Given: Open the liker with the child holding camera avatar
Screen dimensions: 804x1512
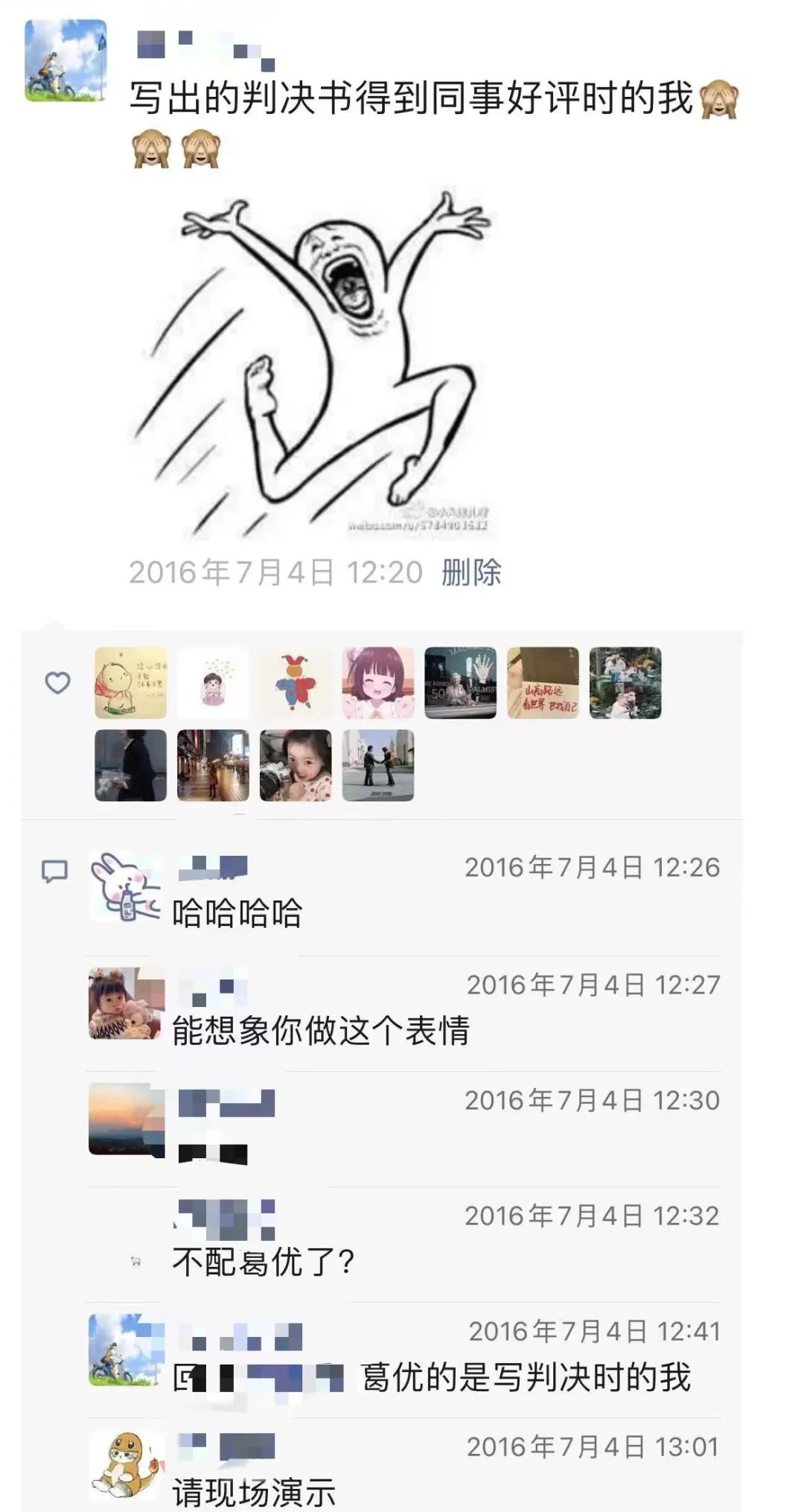Looking at the screenshot, I should pyautogui.click(x=296, y=765).
